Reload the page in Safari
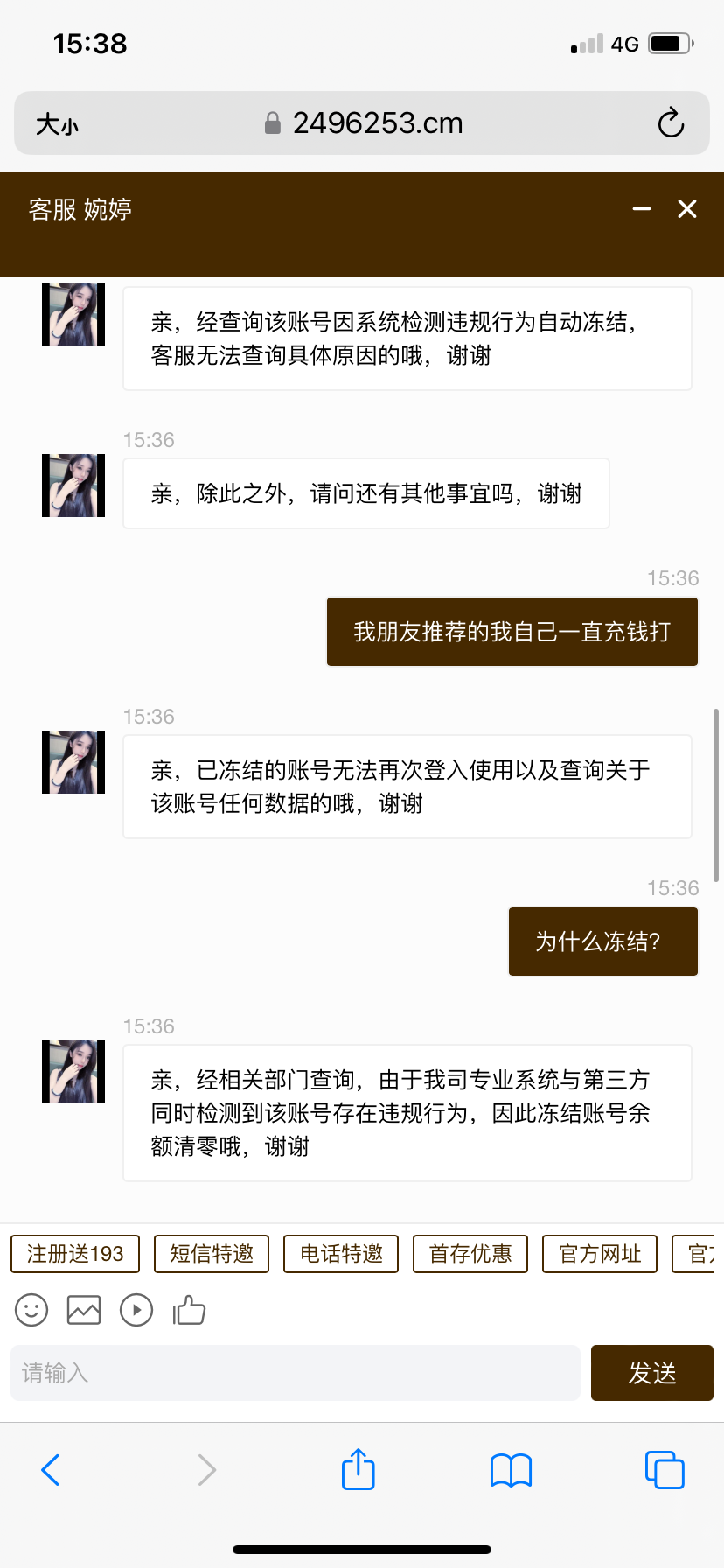Viewport: 724px width, 1568px height. [x=671, y=123]
